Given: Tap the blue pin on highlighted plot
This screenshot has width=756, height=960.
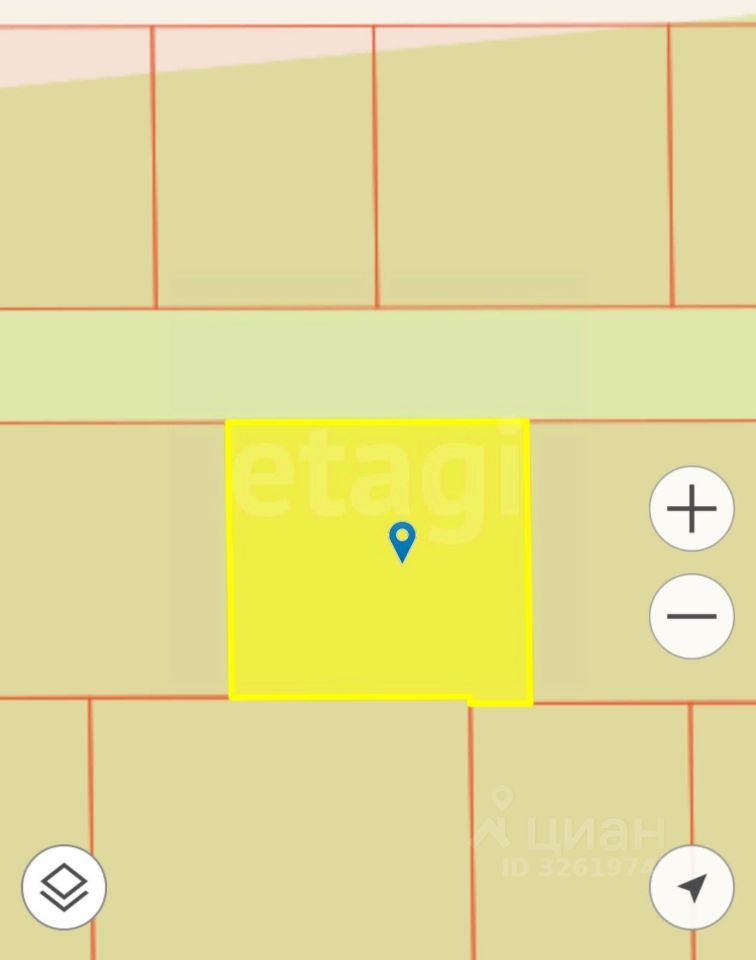Looking at the screenshot, I should 401,541.
